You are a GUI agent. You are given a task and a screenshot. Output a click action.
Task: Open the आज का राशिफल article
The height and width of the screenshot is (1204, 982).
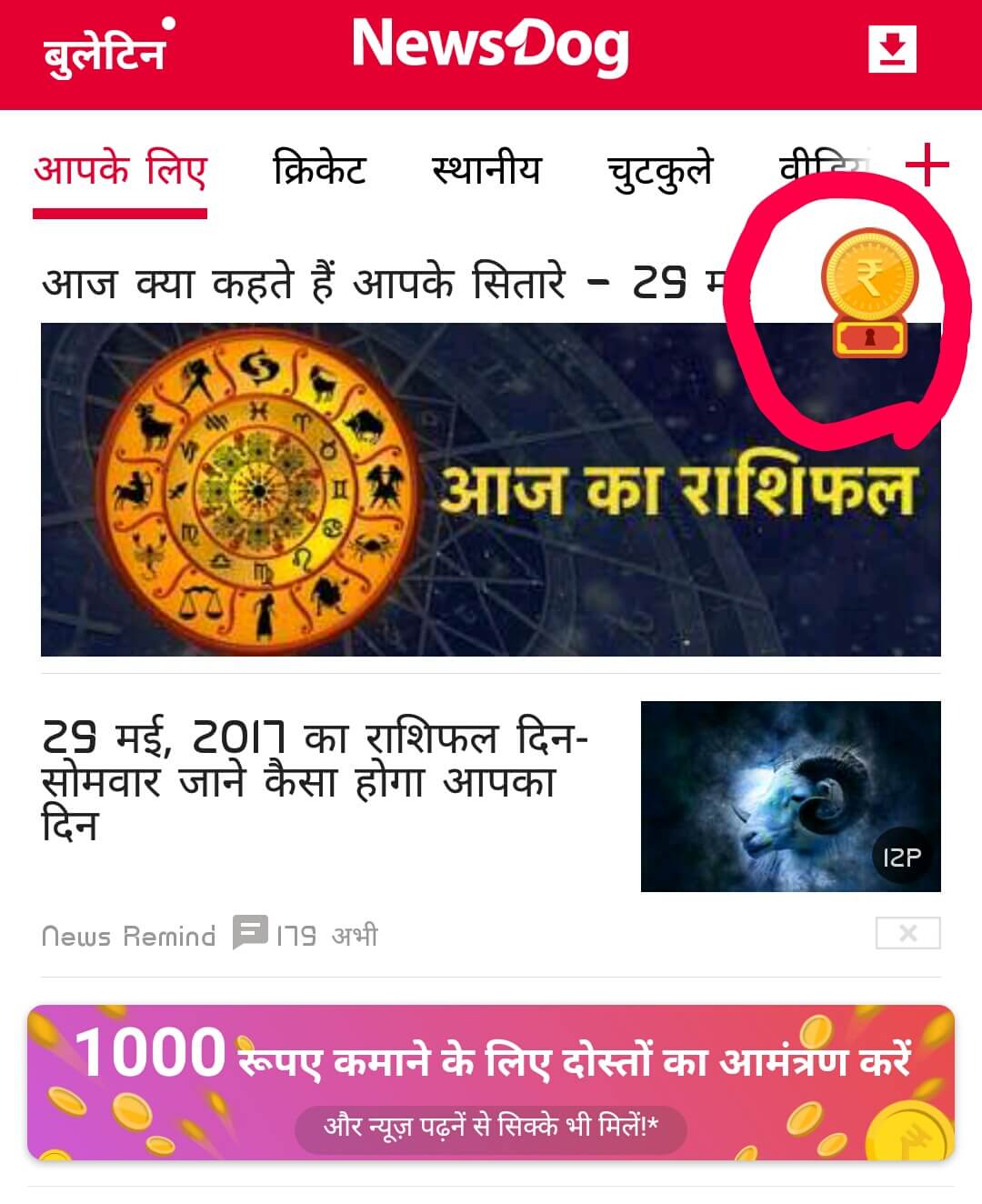[x=490, y=488]
